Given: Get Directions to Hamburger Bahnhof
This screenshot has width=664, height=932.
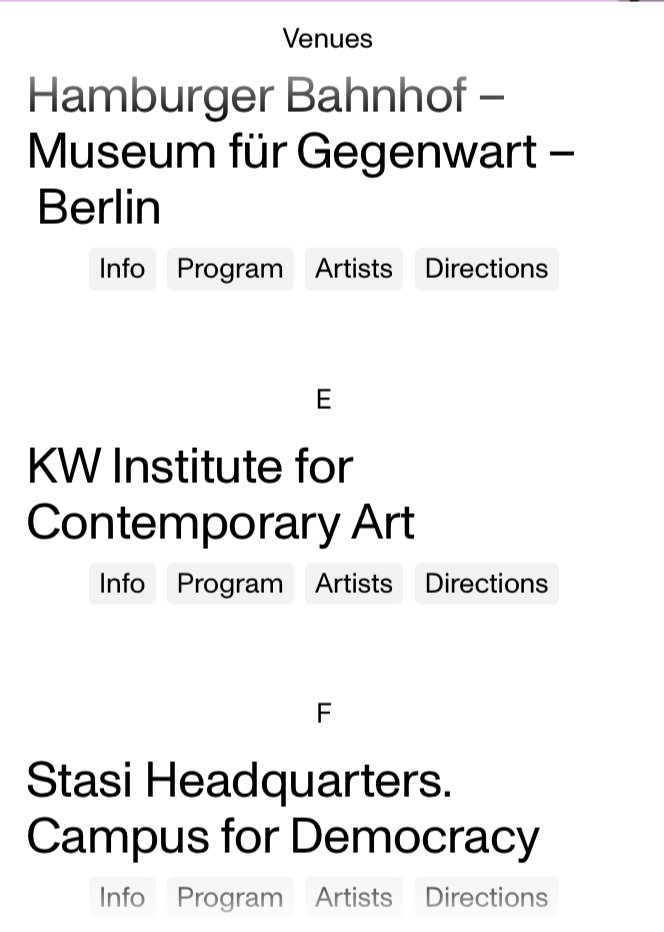Looking at the screenshot, I should 486,269.
